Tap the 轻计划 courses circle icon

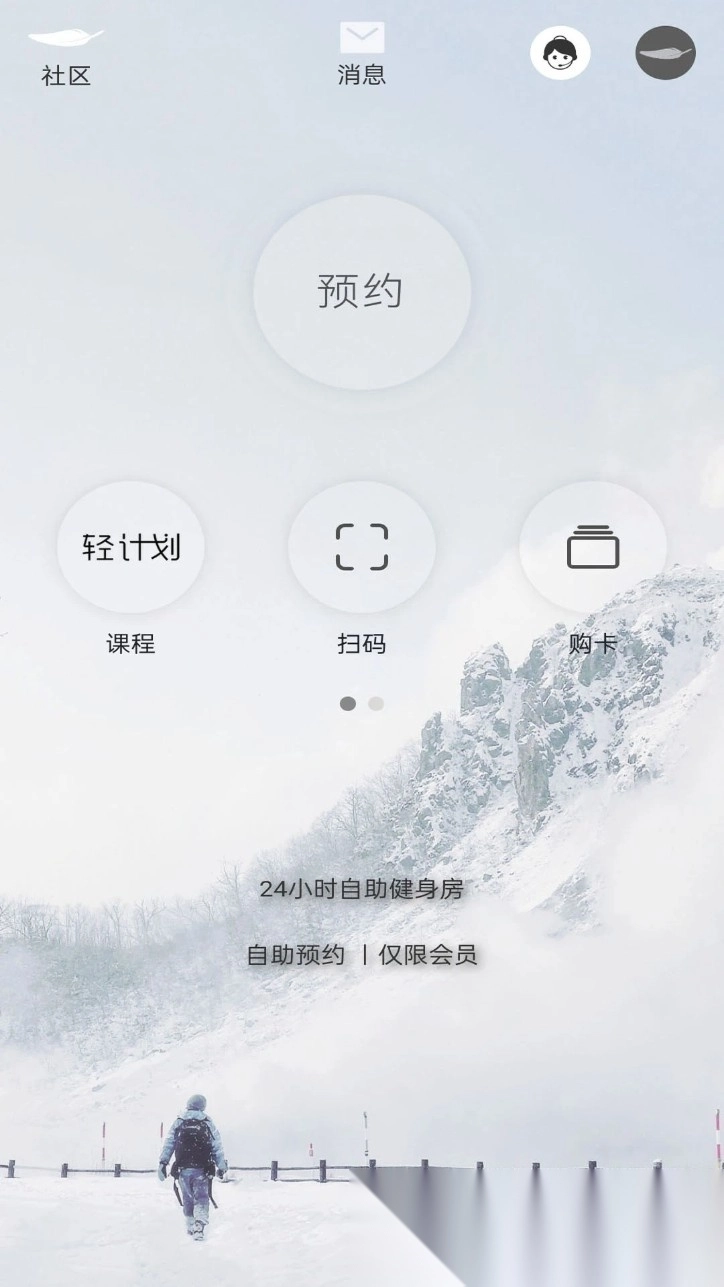(x=130, y=547)
